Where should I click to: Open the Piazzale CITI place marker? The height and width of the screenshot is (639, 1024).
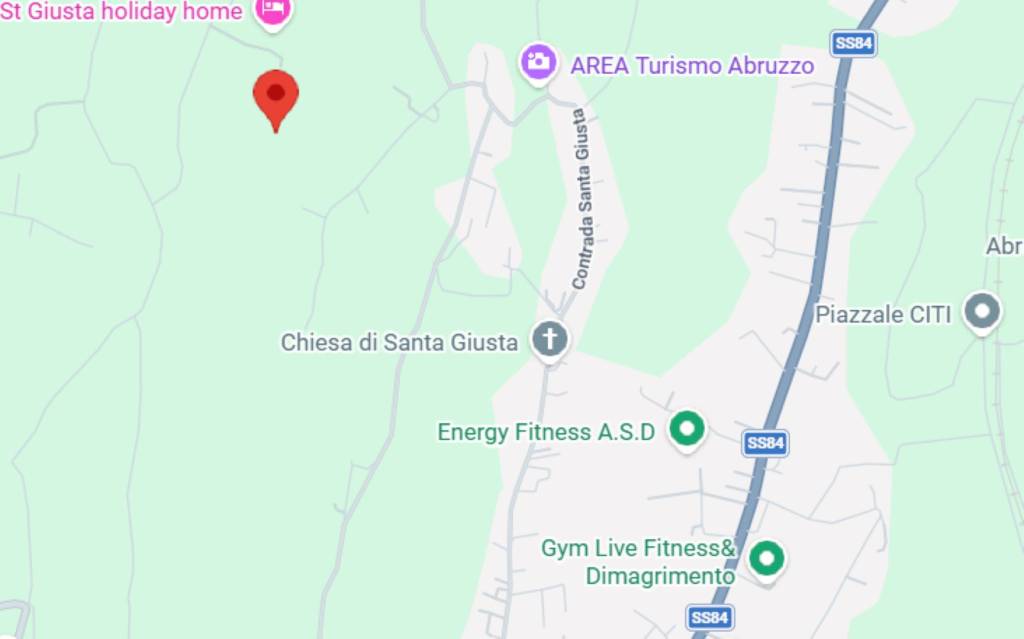982,312
